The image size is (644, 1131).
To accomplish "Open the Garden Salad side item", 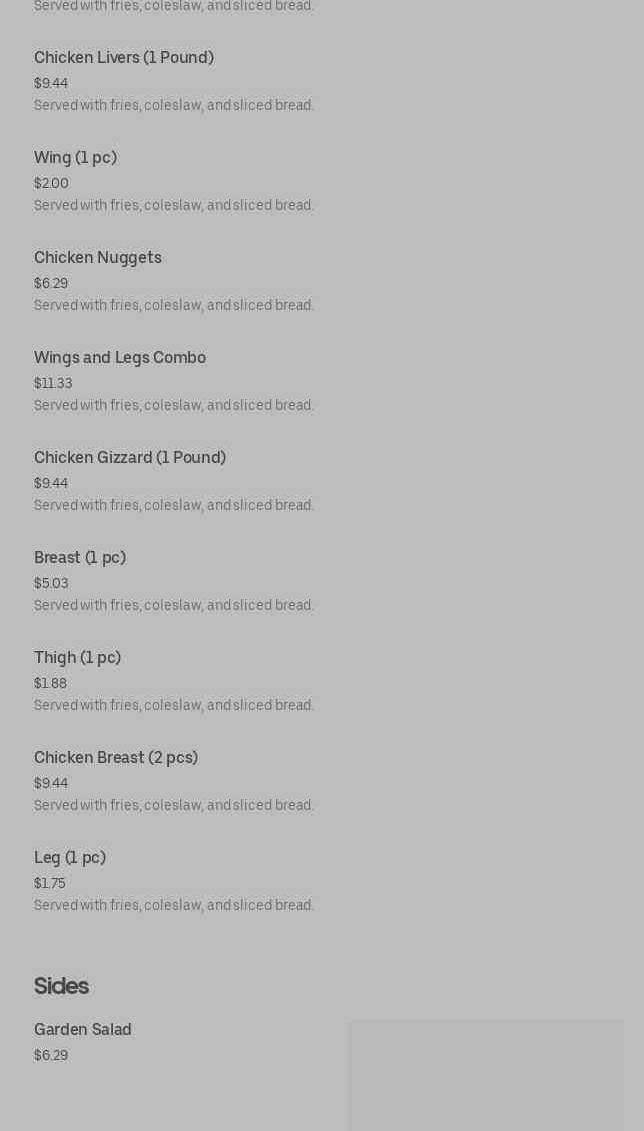I will point(83,1030).
